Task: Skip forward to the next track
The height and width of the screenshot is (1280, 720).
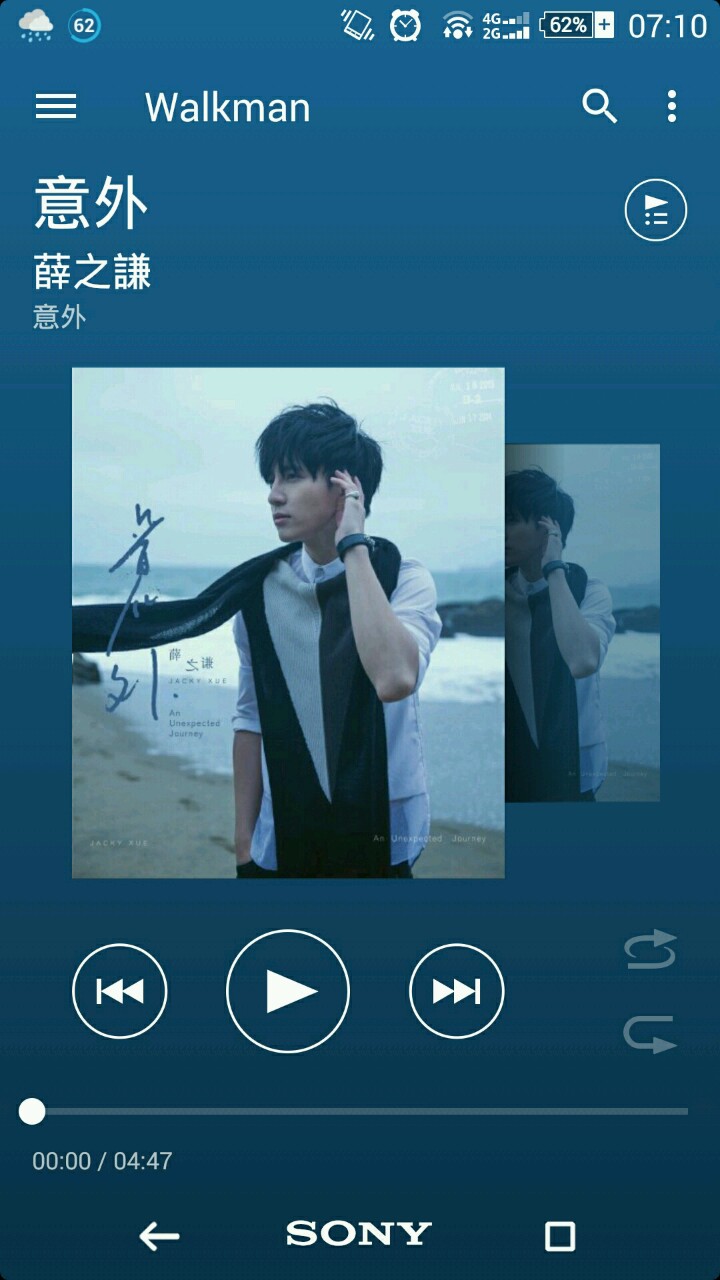Action: (x=457, y=991)
